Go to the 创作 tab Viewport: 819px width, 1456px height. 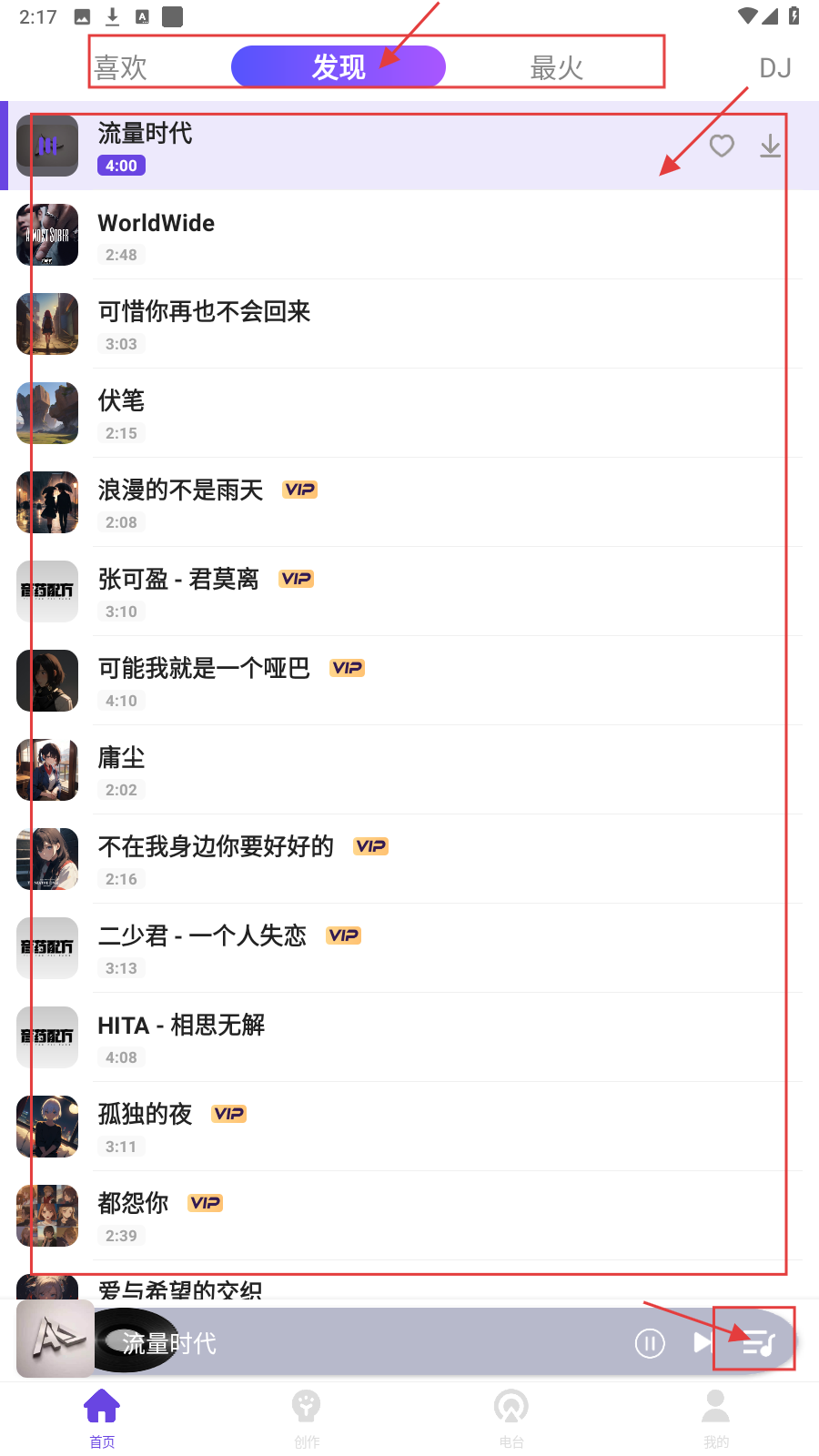[307, 1416]
